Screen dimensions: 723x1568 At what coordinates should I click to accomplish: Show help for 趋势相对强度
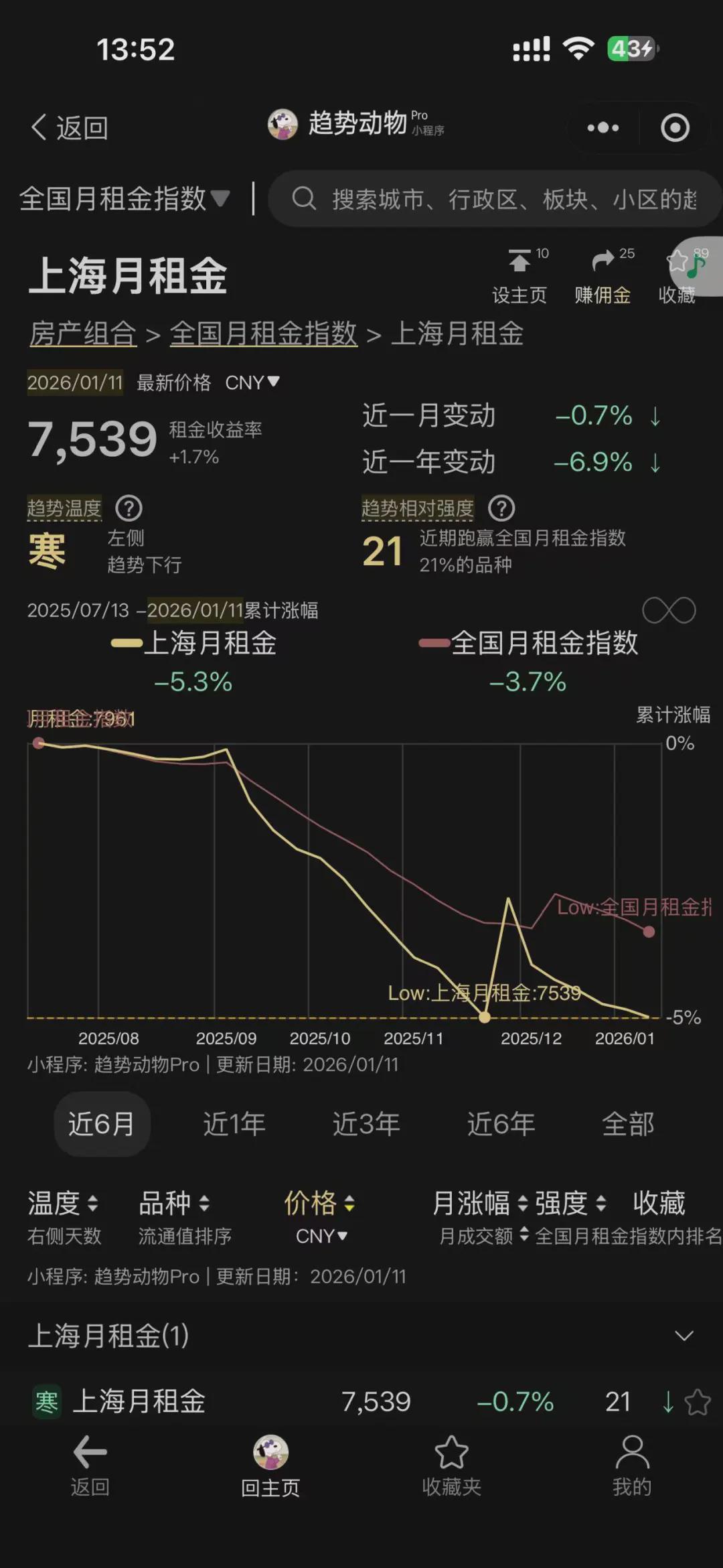click(501, 509)
